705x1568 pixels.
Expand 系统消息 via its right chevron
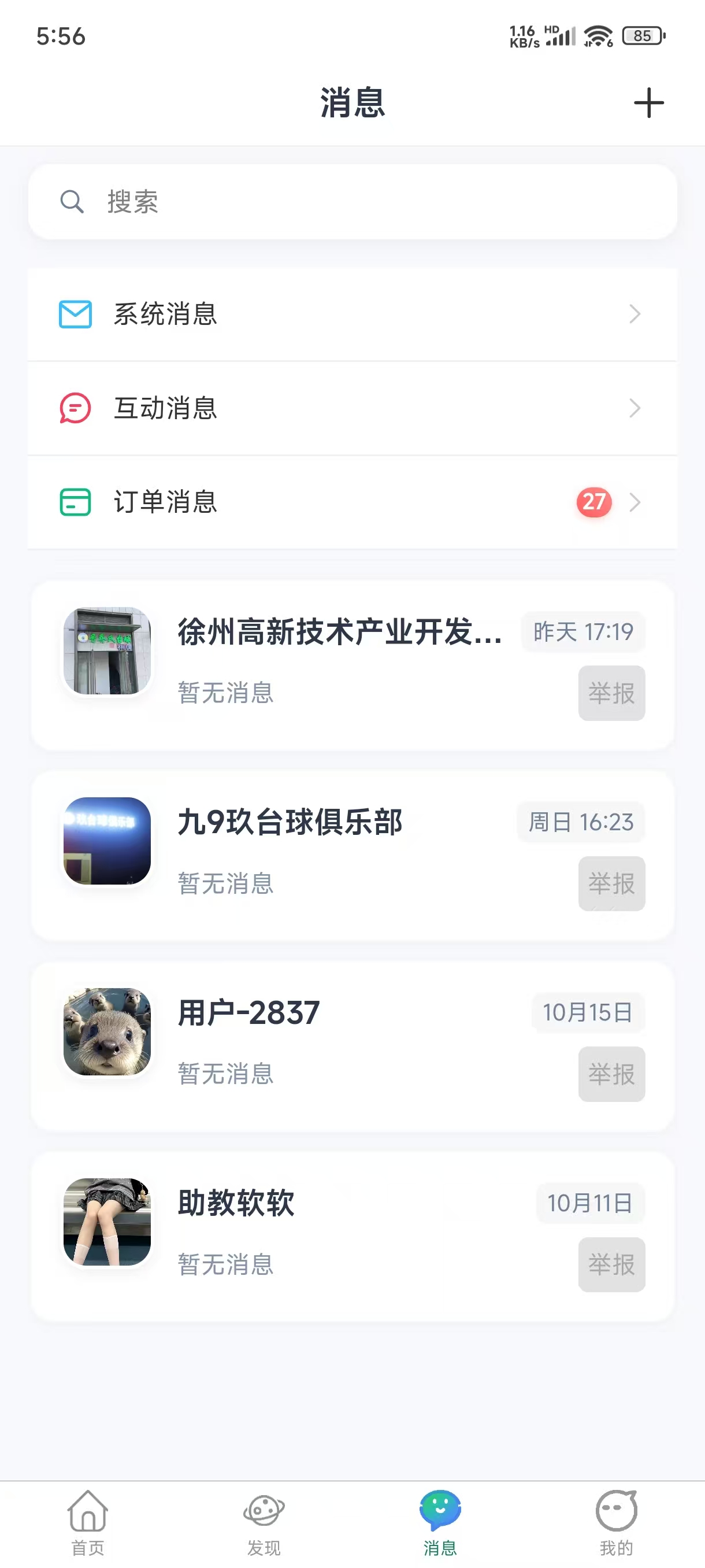click(636, 314)
